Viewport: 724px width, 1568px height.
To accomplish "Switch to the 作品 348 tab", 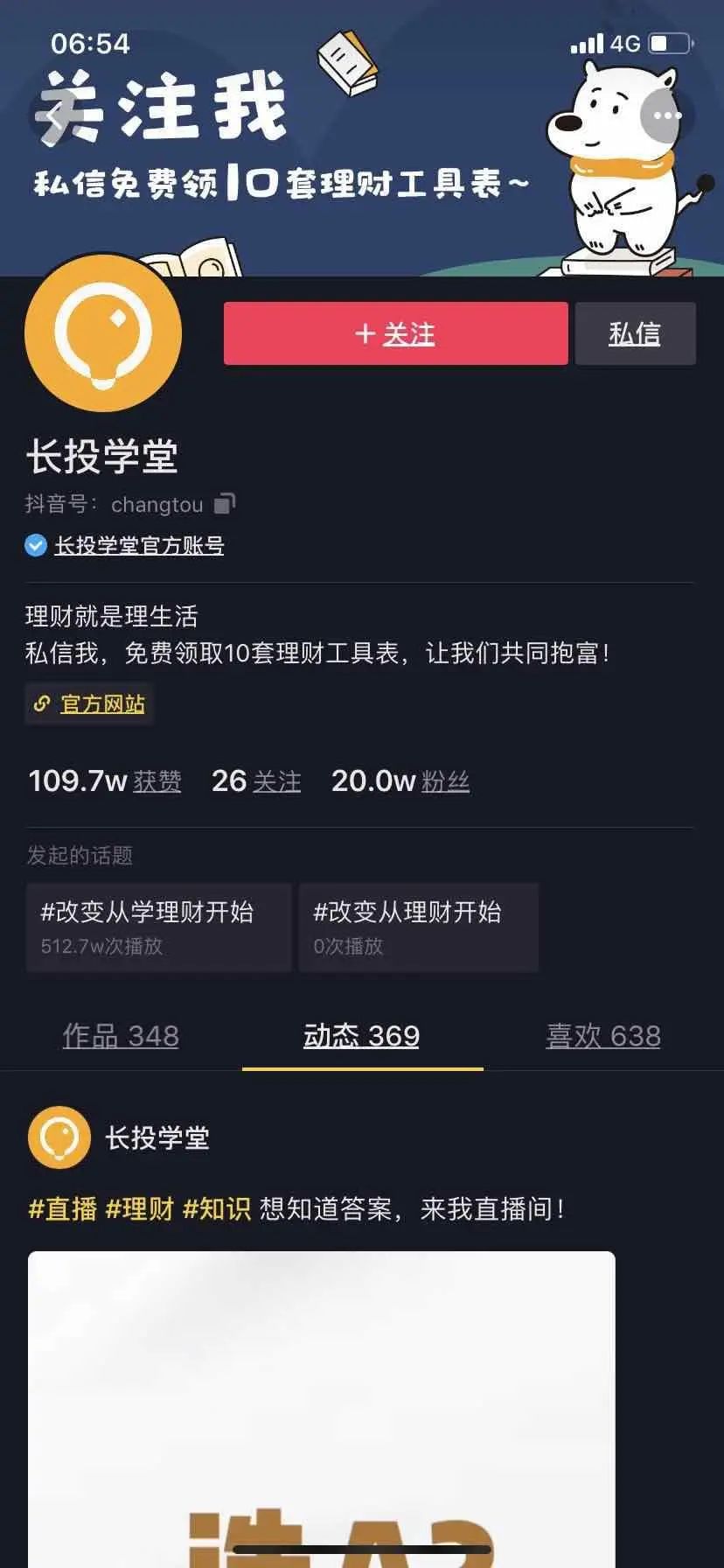I will point(121,1036).
